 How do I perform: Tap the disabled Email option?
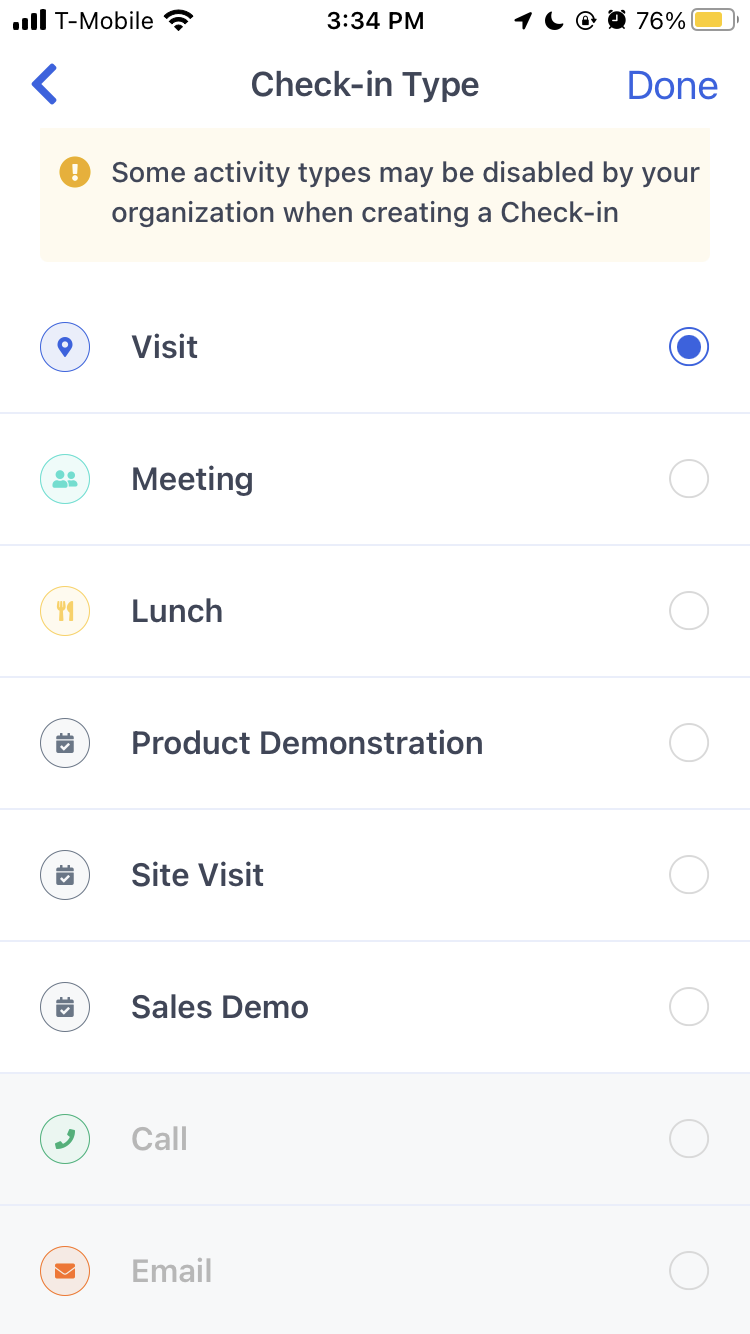(x=375, y=1270)
